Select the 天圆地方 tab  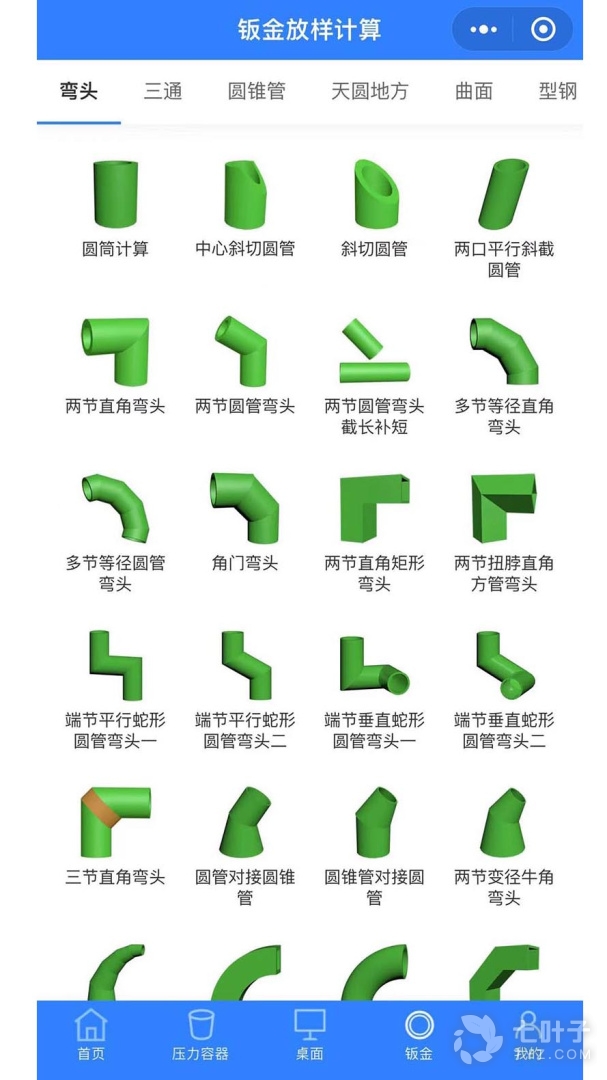tap(369, 91)
